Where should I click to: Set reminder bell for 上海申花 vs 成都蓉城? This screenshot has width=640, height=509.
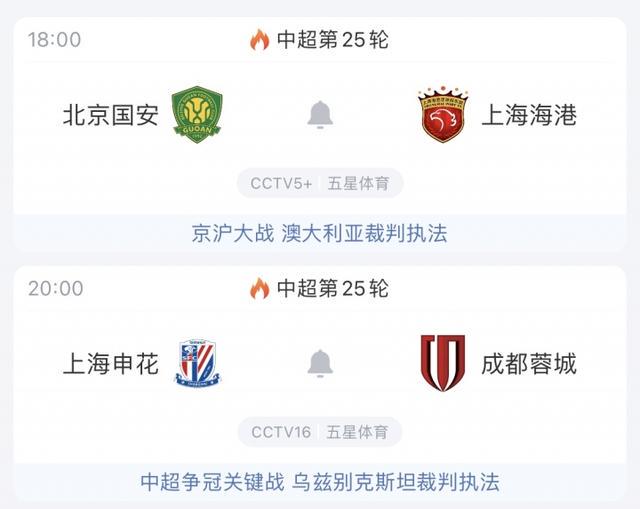[320, 363]
